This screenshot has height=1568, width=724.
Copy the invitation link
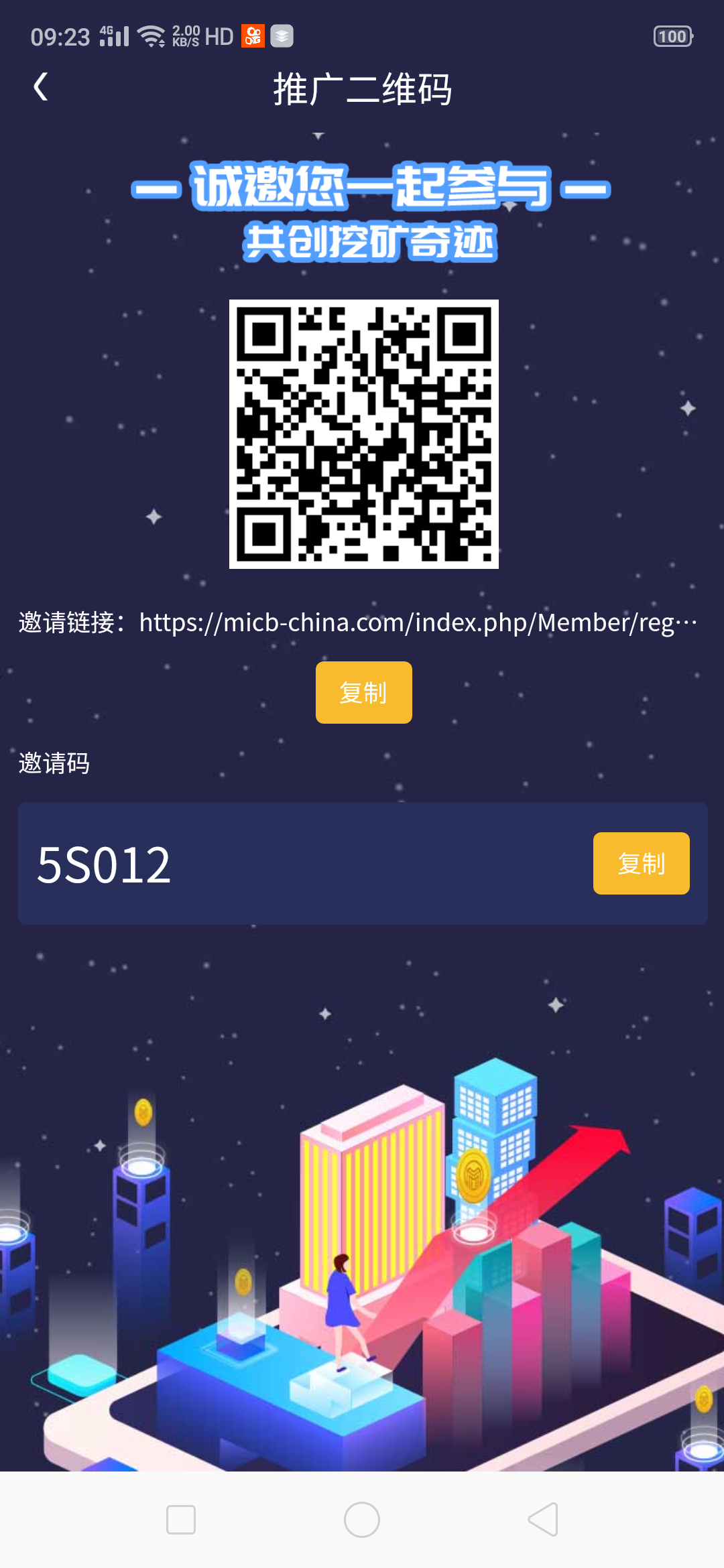(363, 692)
